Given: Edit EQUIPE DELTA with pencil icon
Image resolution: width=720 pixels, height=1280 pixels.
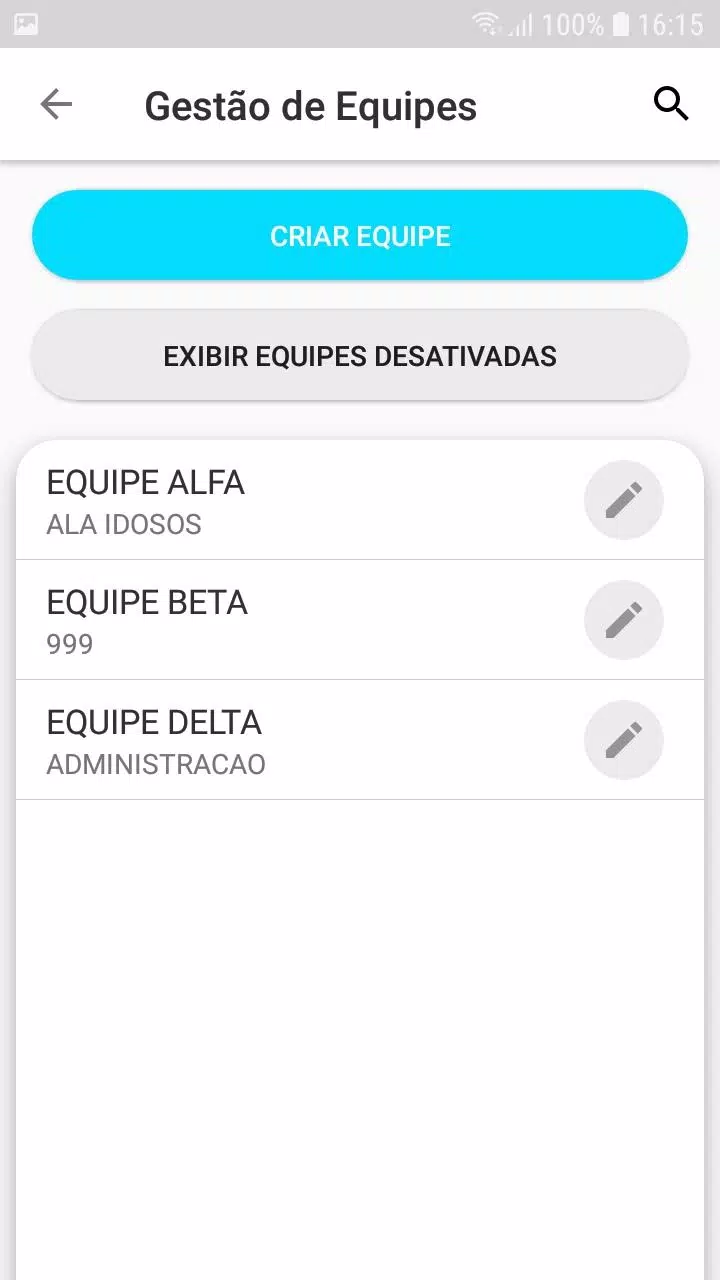Looking at the screenshot, I should 624,740.
